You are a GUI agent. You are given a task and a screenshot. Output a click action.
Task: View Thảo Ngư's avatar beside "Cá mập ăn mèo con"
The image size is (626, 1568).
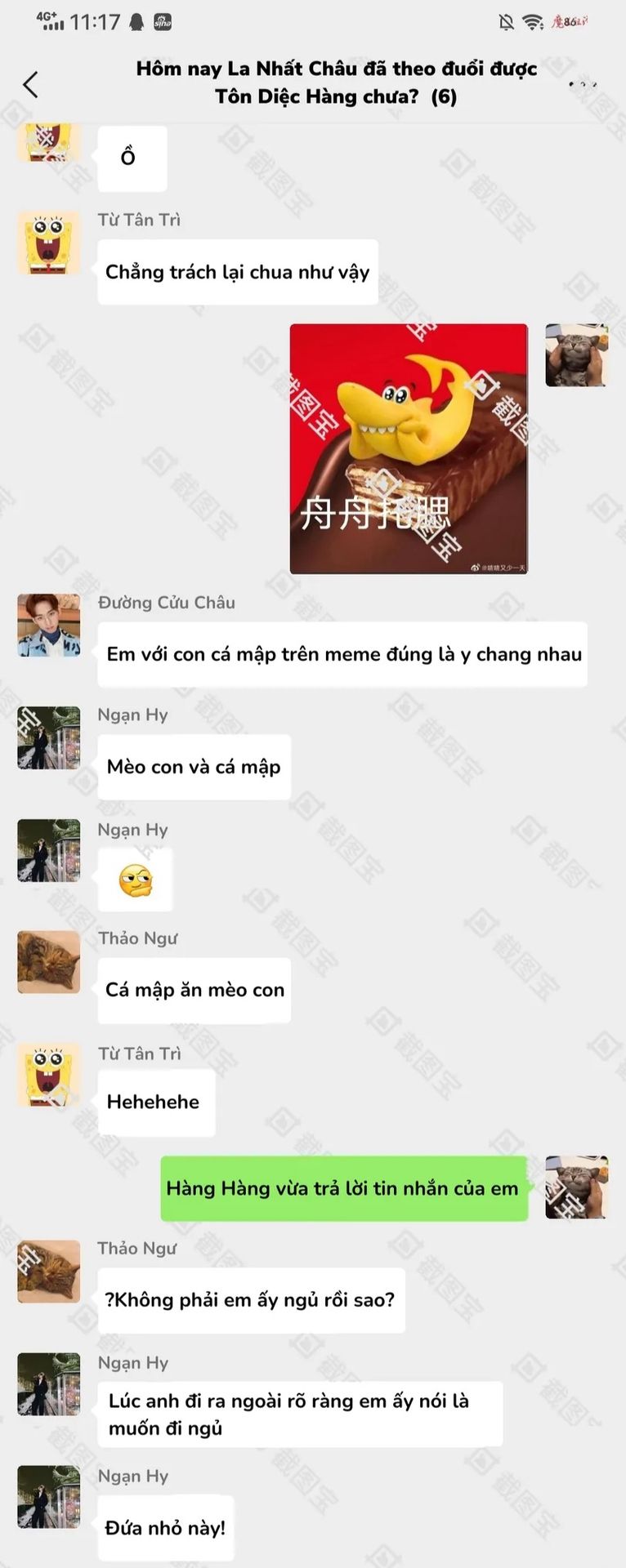(49, 961)
